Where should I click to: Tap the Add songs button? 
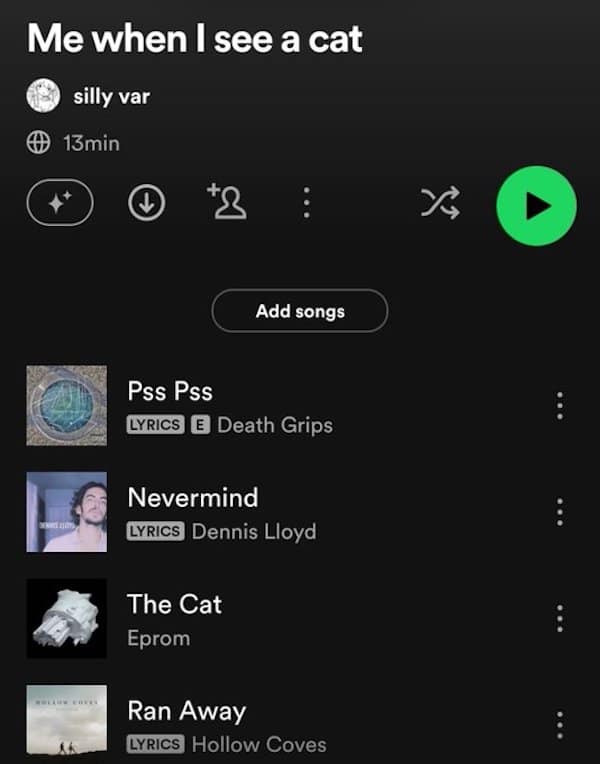tap(299, 311)
